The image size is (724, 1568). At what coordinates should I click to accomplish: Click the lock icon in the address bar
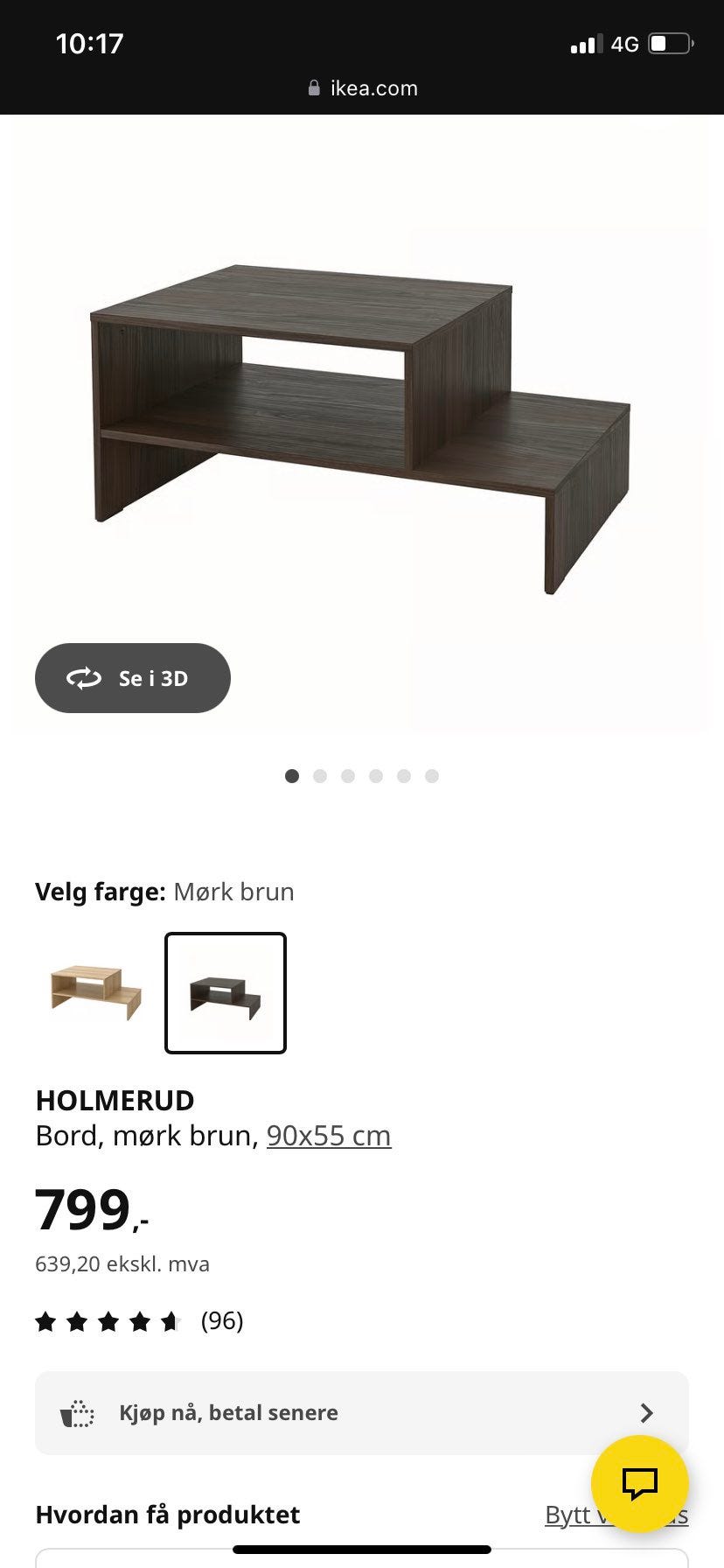point(313,87)
